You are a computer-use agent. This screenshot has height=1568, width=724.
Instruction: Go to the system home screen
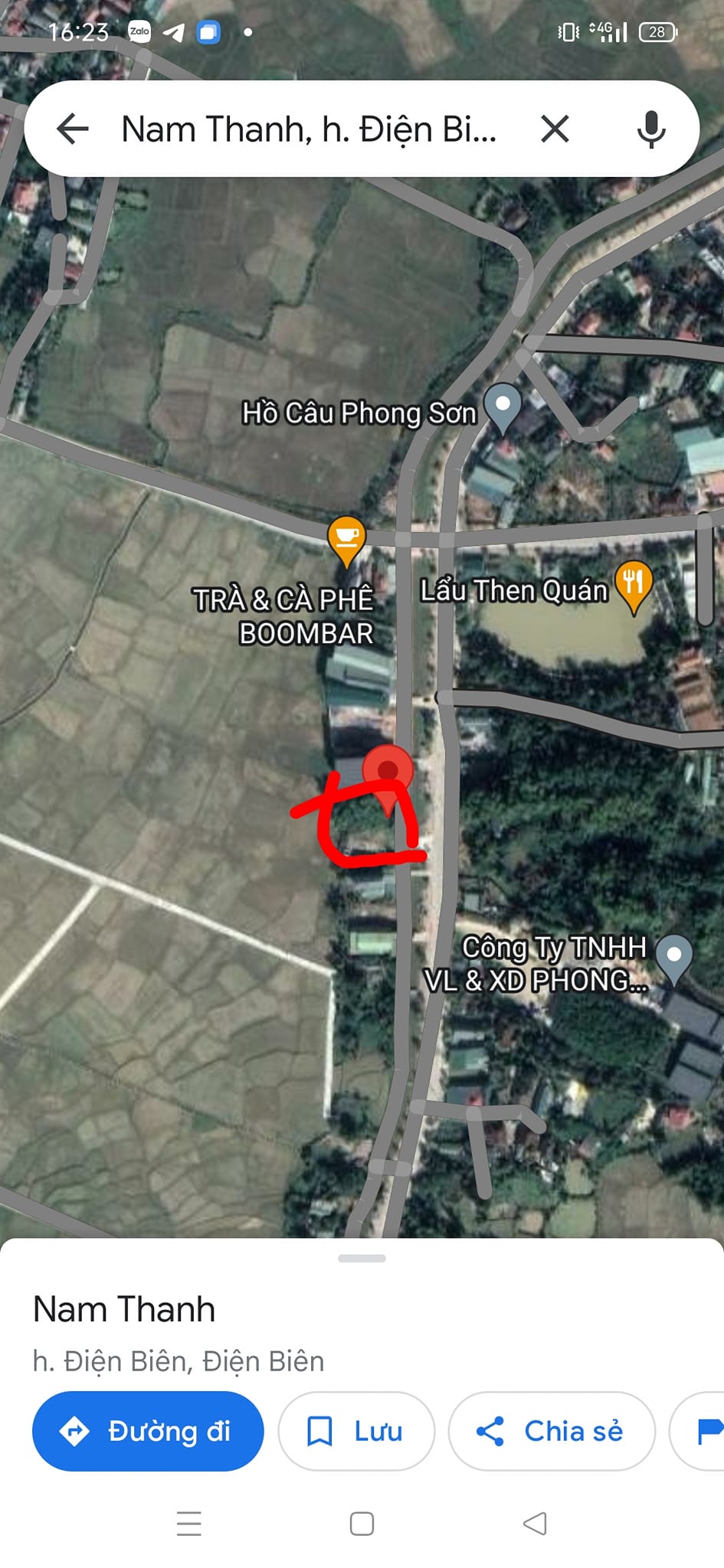(362, 1524)
